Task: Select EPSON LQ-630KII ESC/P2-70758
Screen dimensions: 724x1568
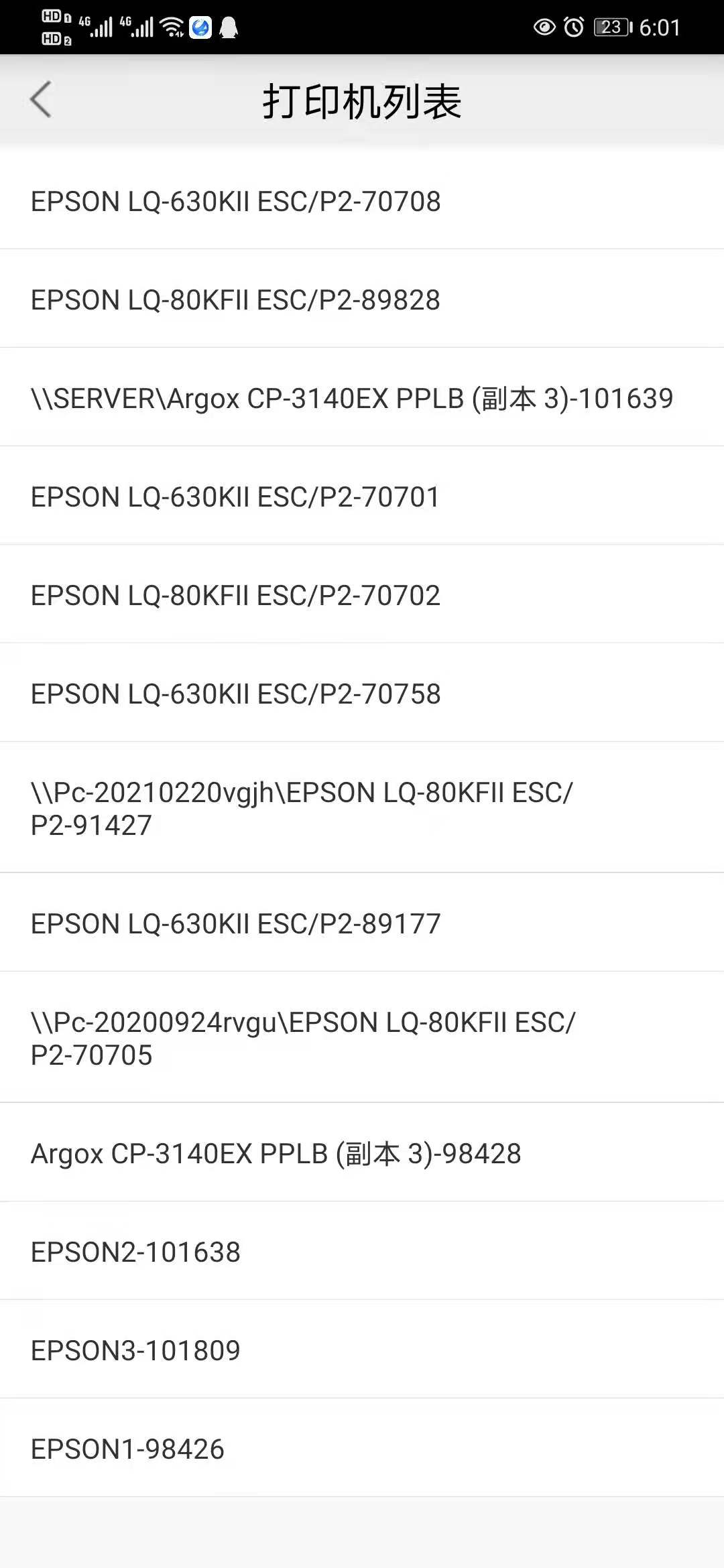Action: (x=362, y=693)
